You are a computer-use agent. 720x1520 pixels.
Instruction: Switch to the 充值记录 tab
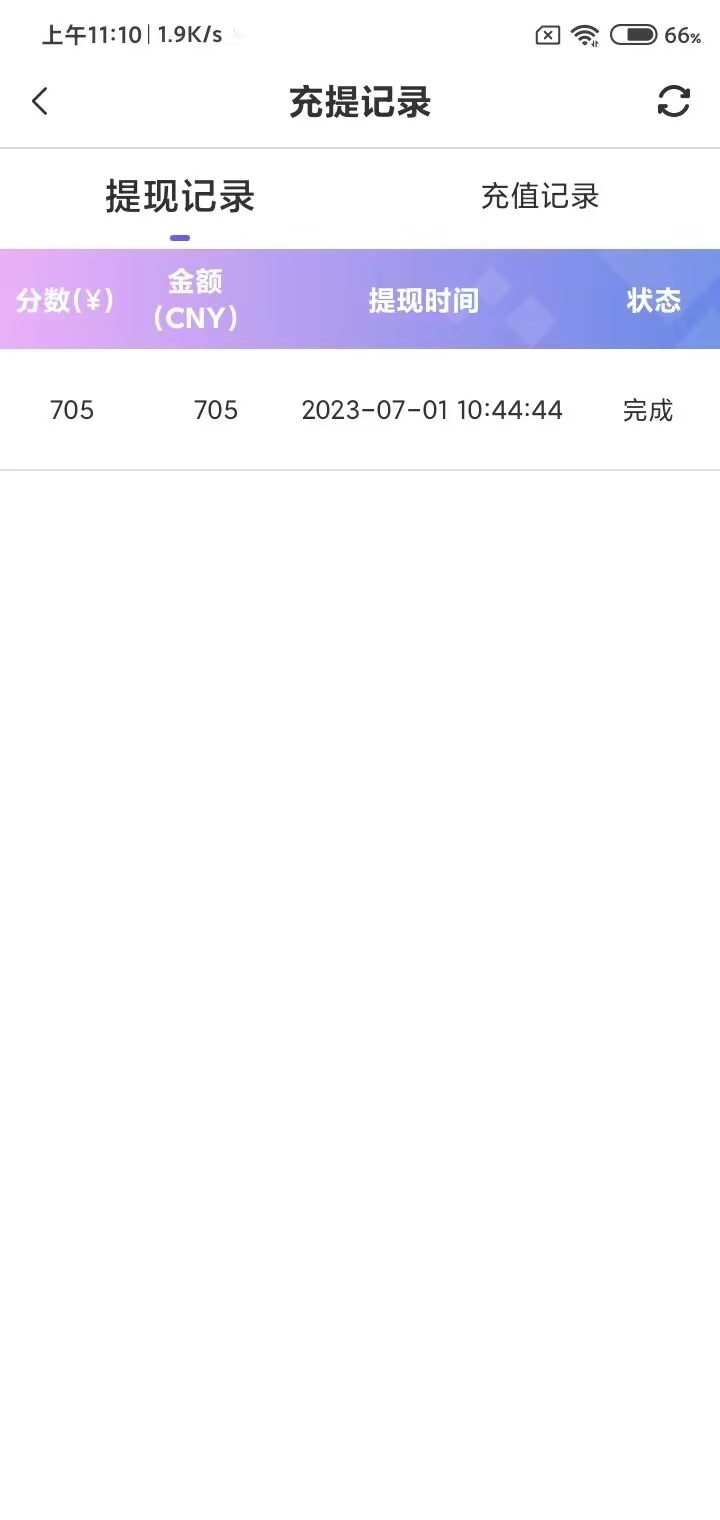click(540, 197)
